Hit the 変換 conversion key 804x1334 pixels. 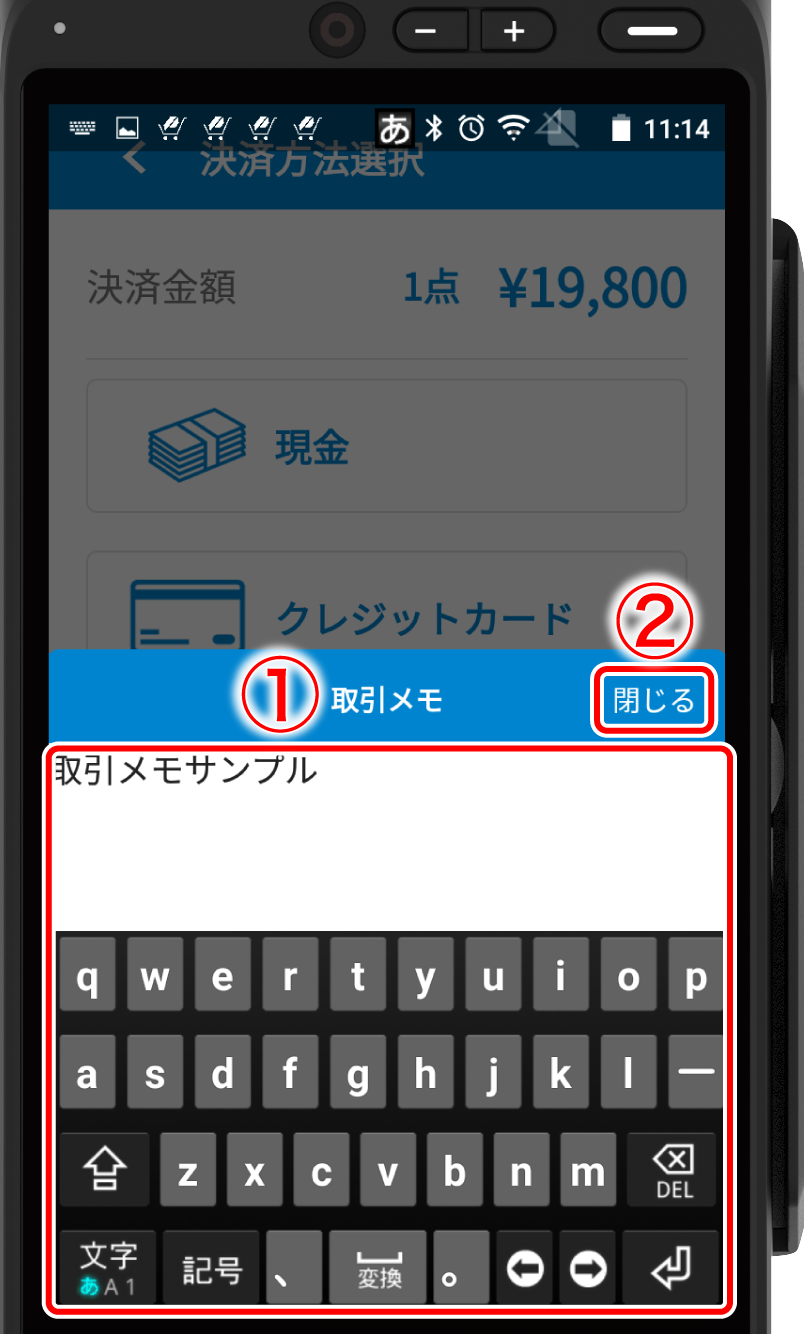tap(379, 1269)
